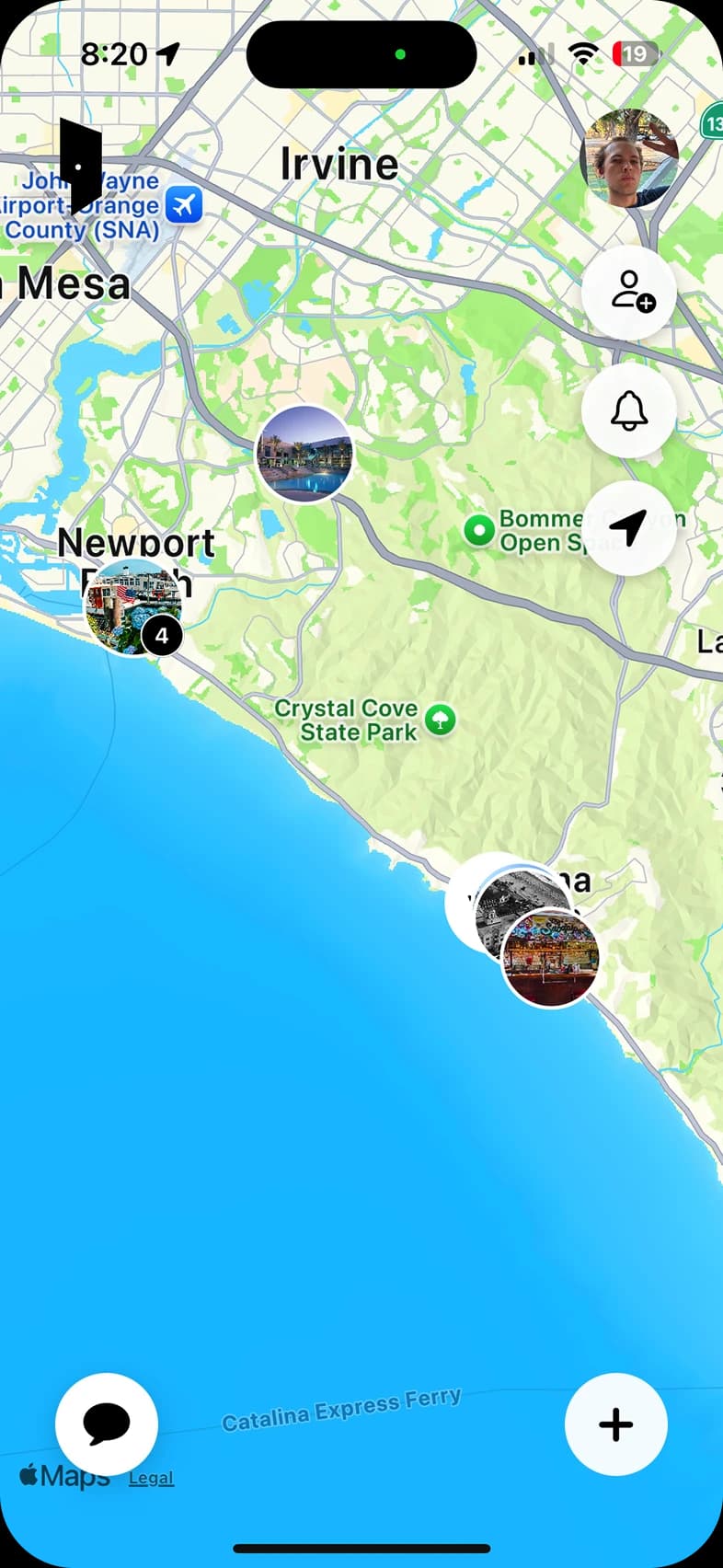This screenshot has height=1568, width=723.
Task: Open the colorful bar photo pin
Action: pos(551,958)
